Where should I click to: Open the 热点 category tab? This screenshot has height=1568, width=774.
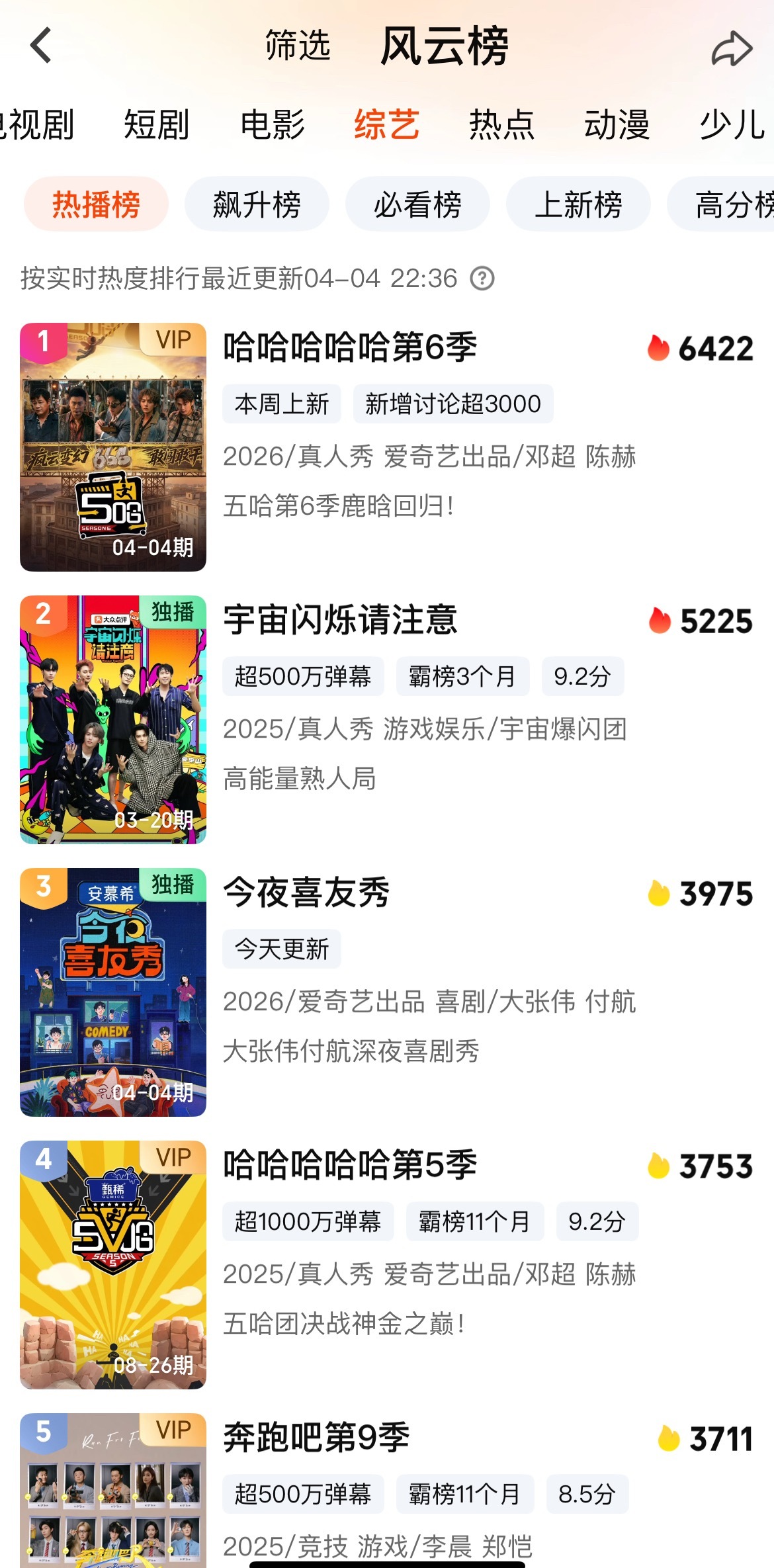501,124
